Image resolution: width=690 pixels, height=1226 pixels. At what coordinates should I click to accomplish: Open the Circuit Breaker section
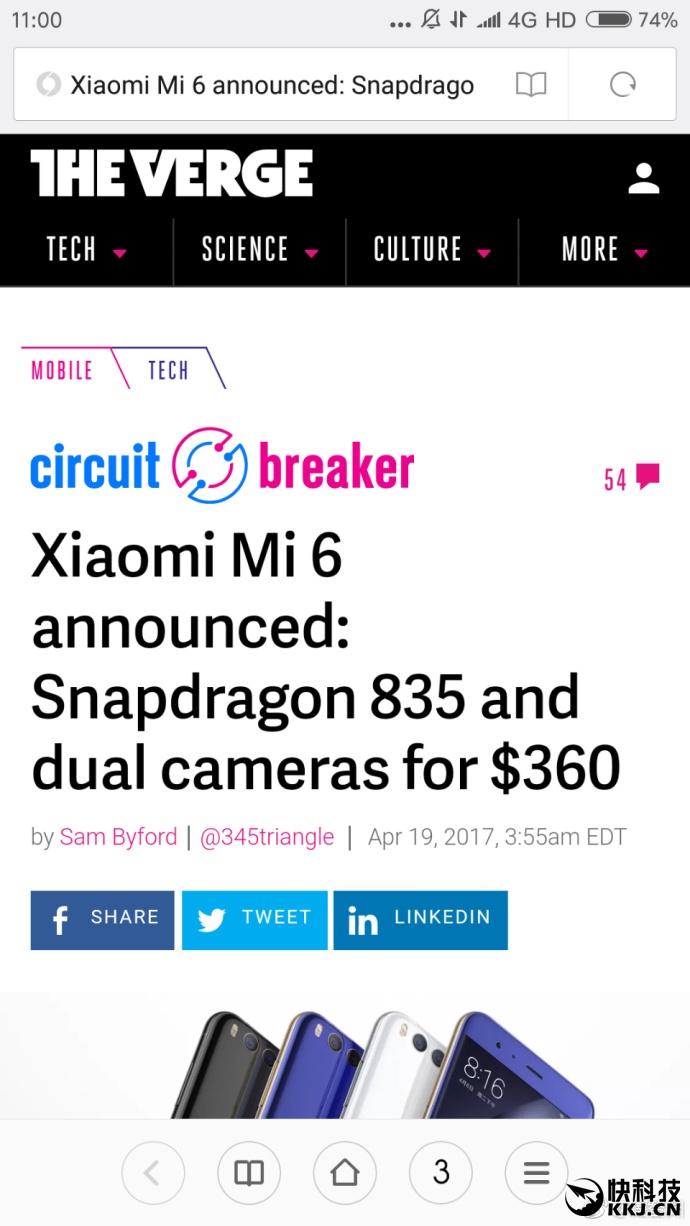click(222, 466)
